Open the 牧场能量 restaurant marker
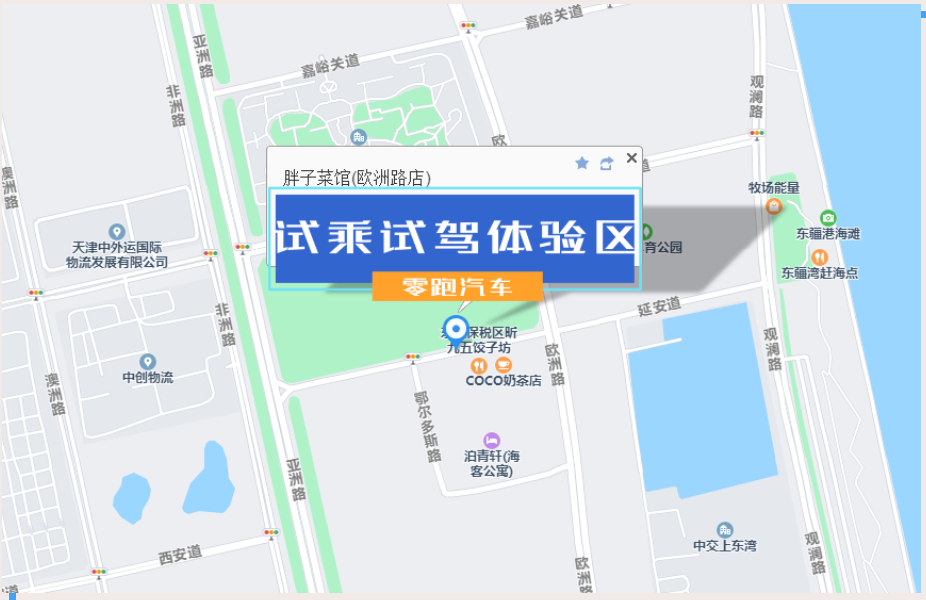 coord(774,206)
